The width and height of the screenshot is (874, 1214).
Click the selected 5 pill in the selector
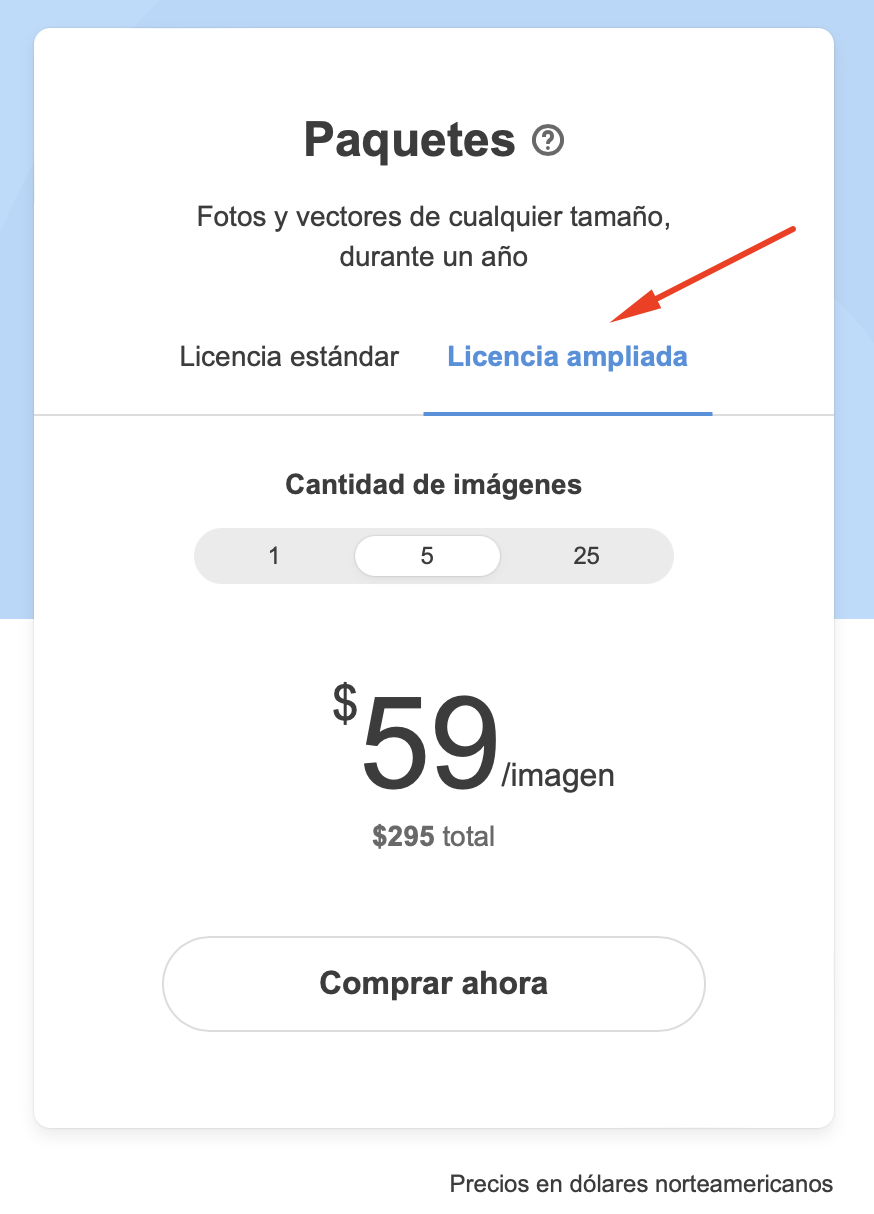point(427,556)
